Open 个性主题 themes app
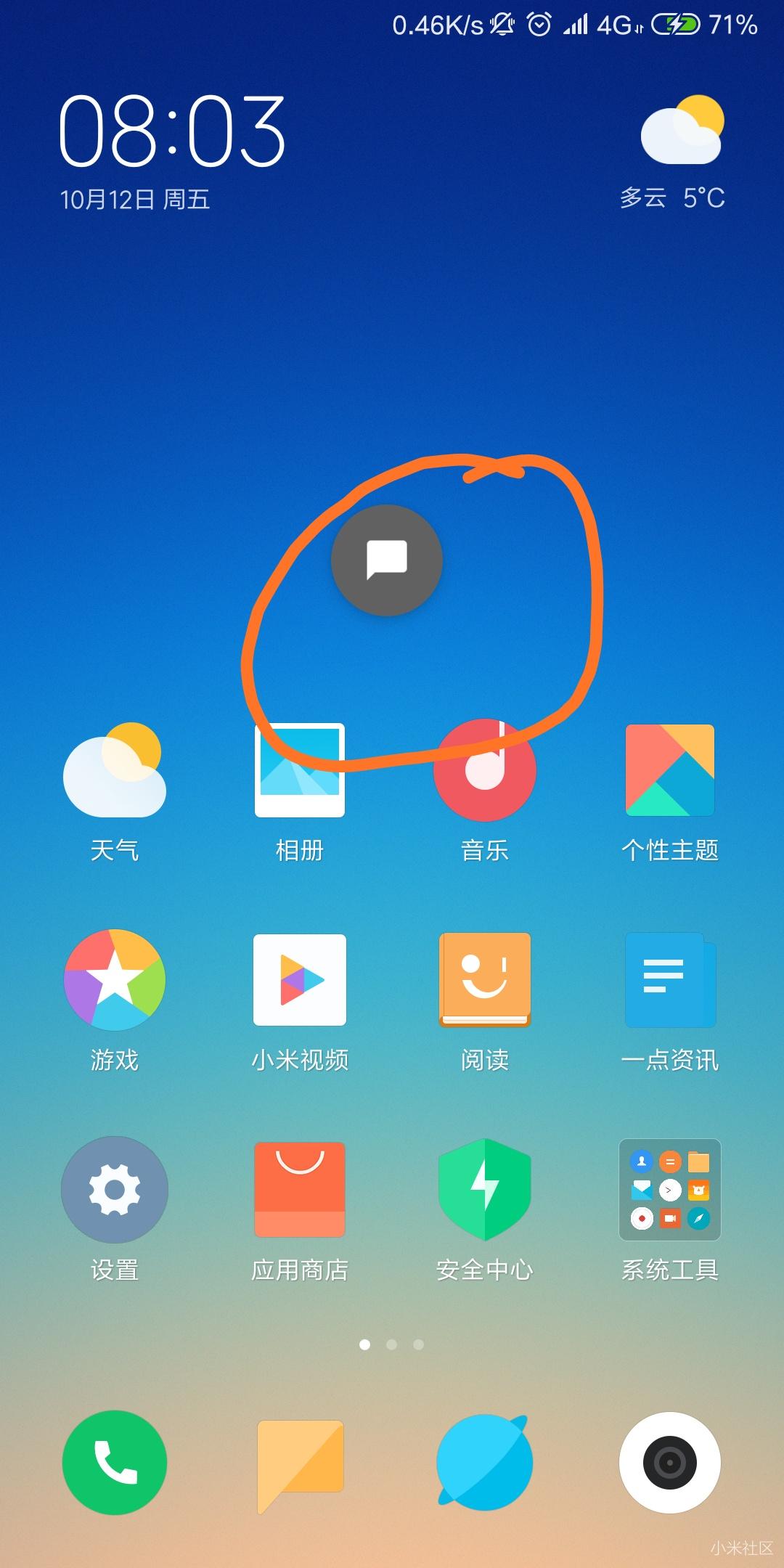 (x=670, y=771)
